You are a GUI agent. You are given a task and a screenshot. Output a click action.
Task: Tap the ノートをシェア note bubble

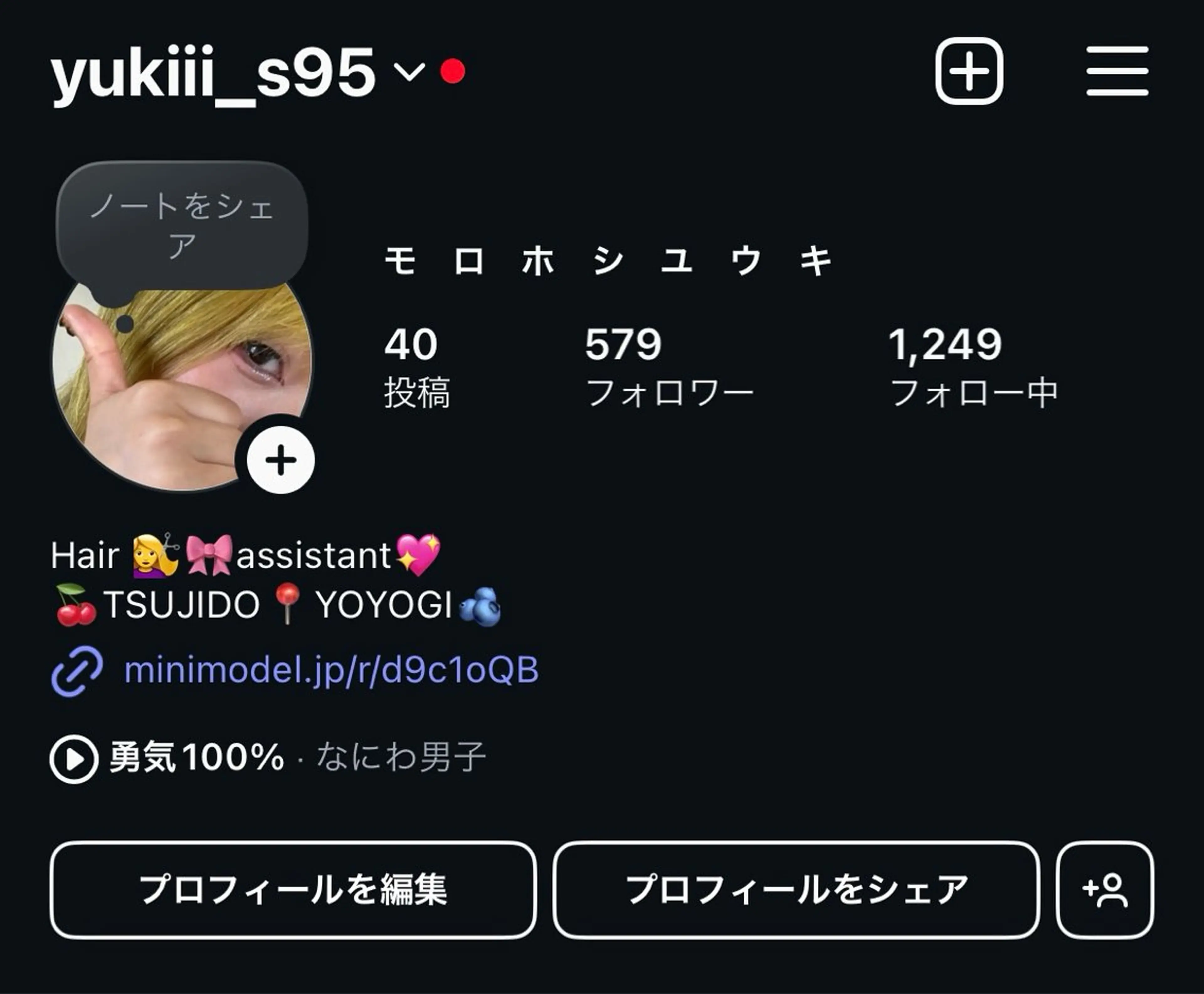click(x=182, y=225)
